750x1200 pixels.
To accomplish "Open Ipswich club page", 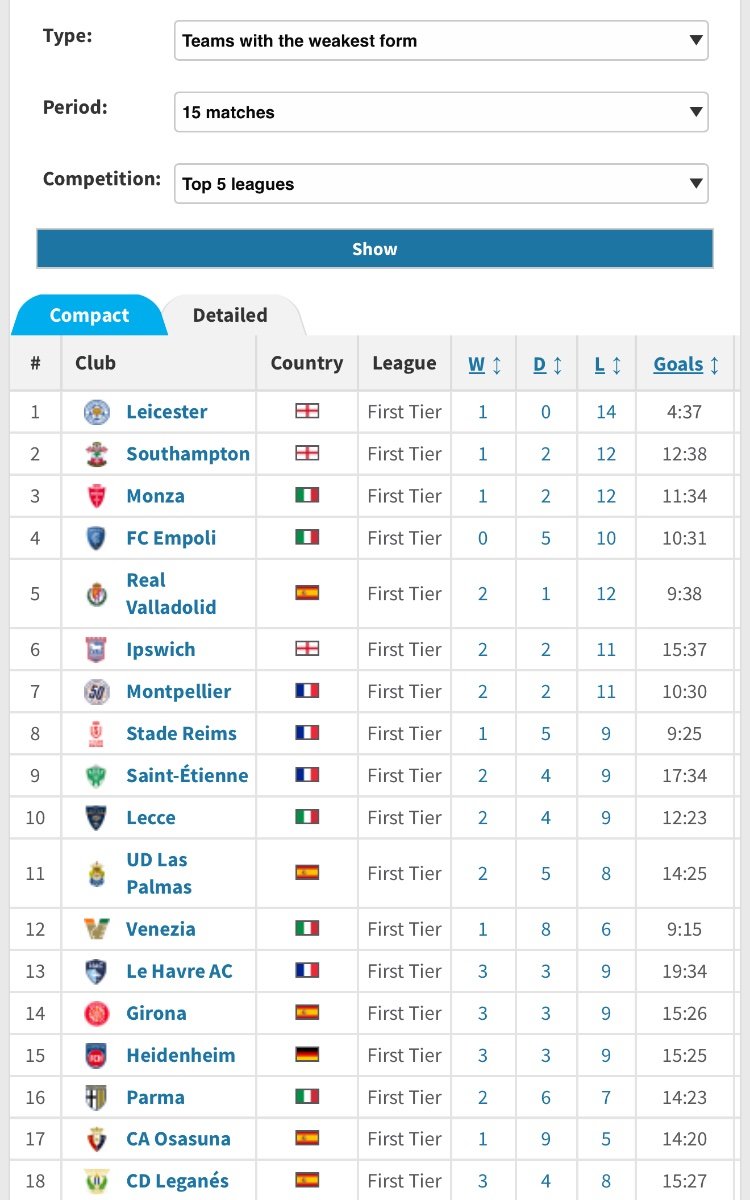I will pos(161,650).
